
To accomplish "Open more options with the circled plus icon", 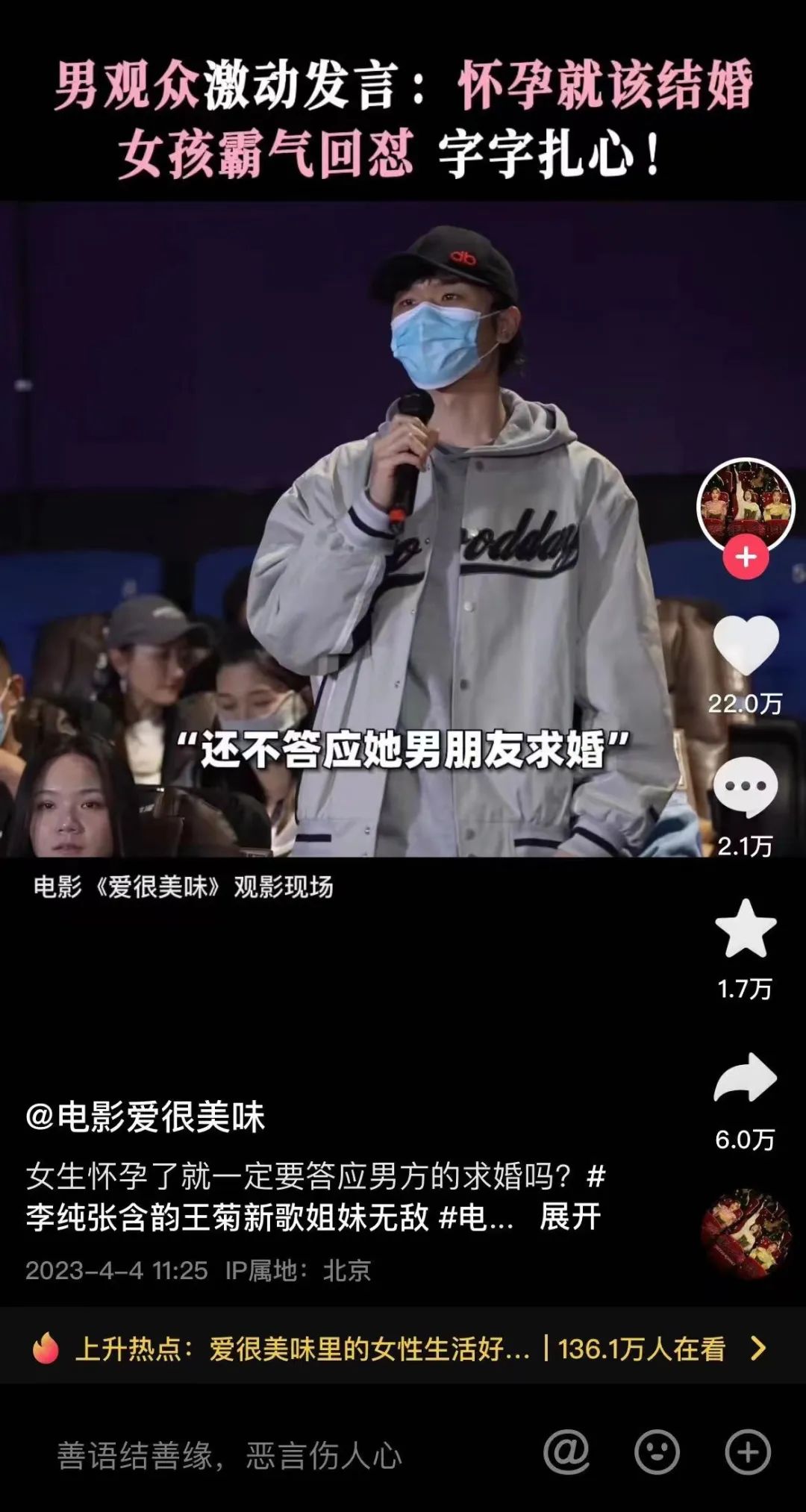I will tap(748, 1452).
